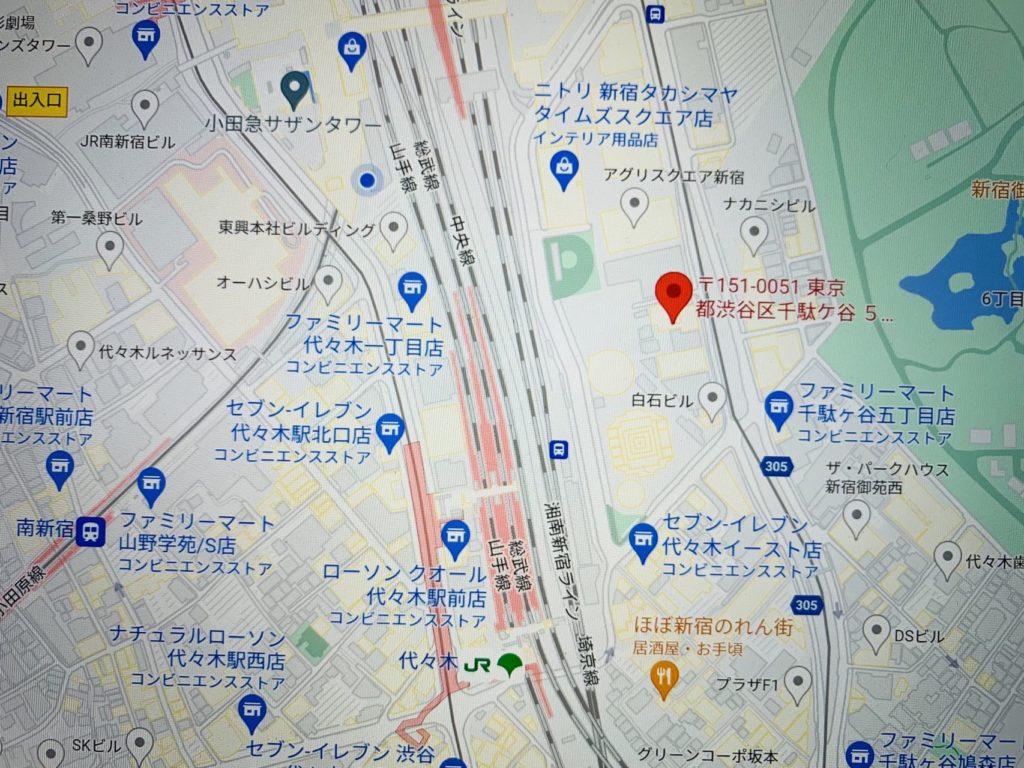
Task: Tap the ザ・パークハウス 新宿御苑西 pin
Action: point(856,517)
